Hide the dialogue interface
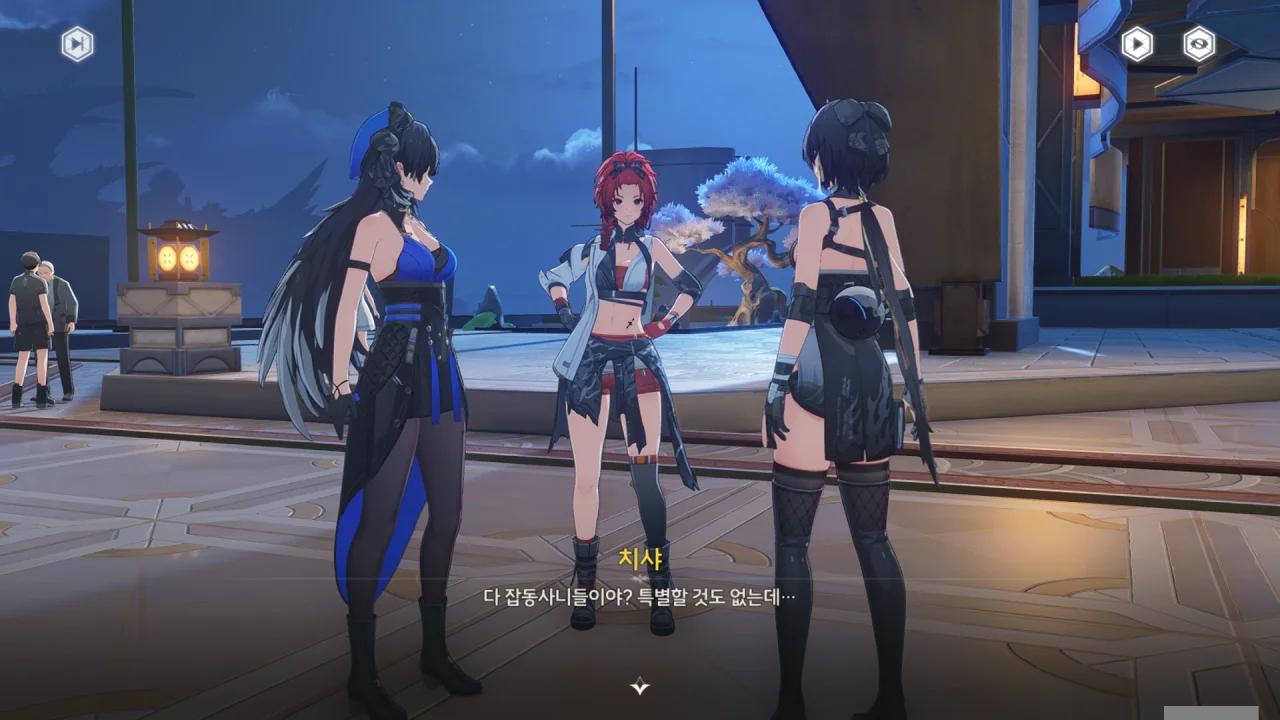 [x=1199, y=44]
